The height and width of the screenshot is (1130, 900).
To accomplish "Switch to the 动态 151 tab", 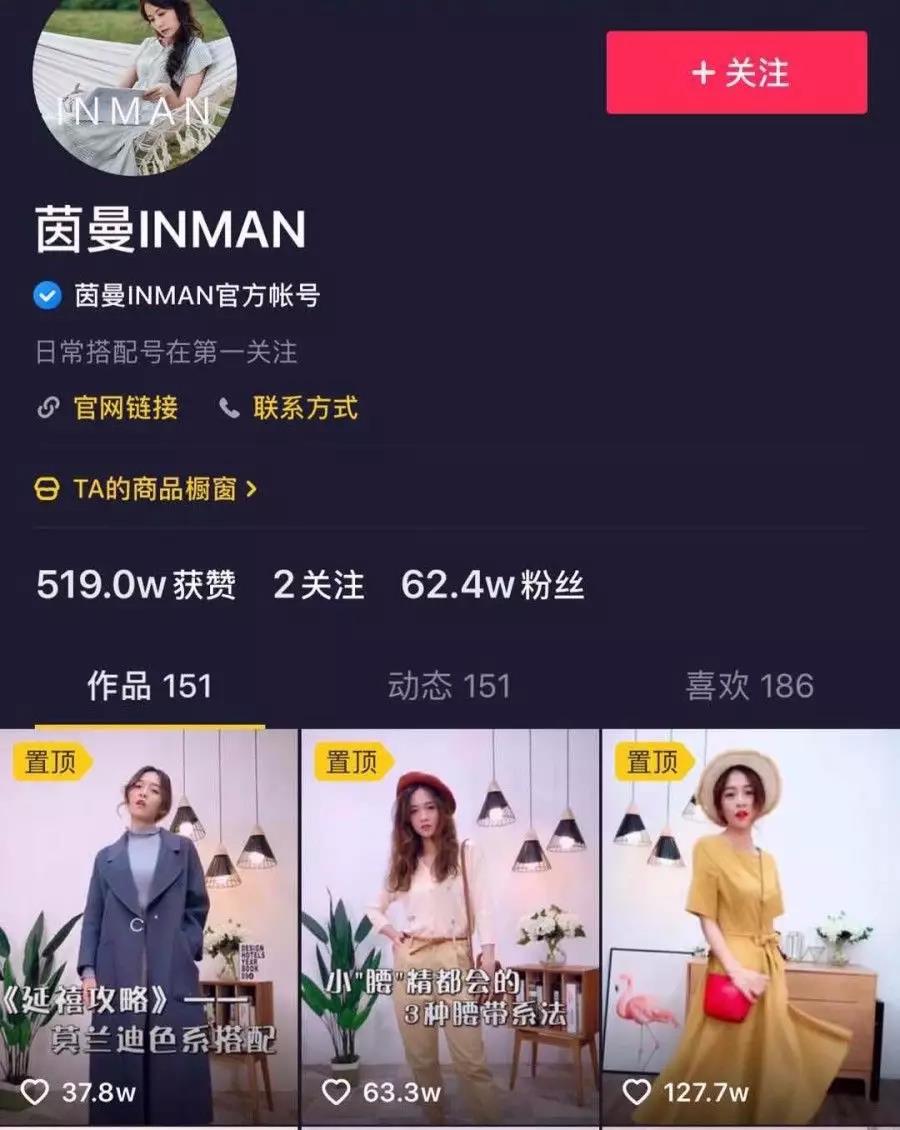I will click(x=449, y=686).
